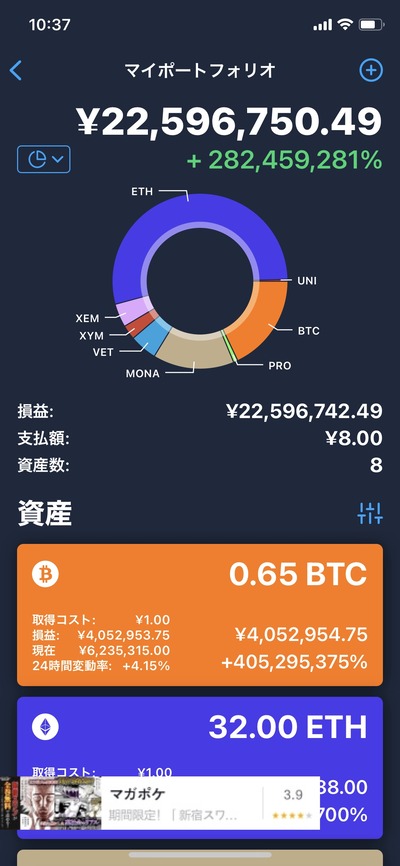Open the asset sort and filter settings
This screenshot has width=400, height=866.
(x=370, y=513)
